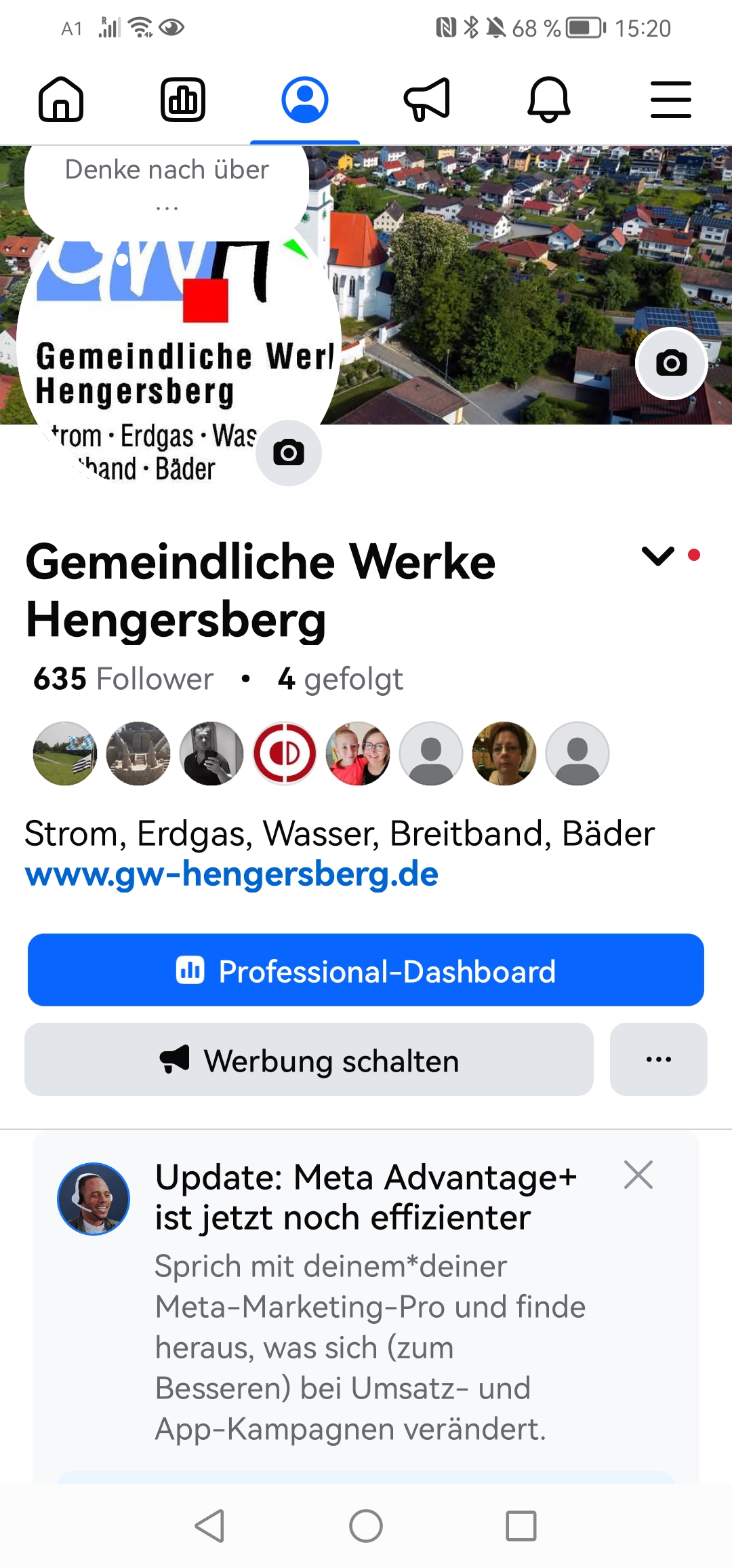732x1568 pixels.
Task: Open the hamburger menu
Action: (671, 100)
